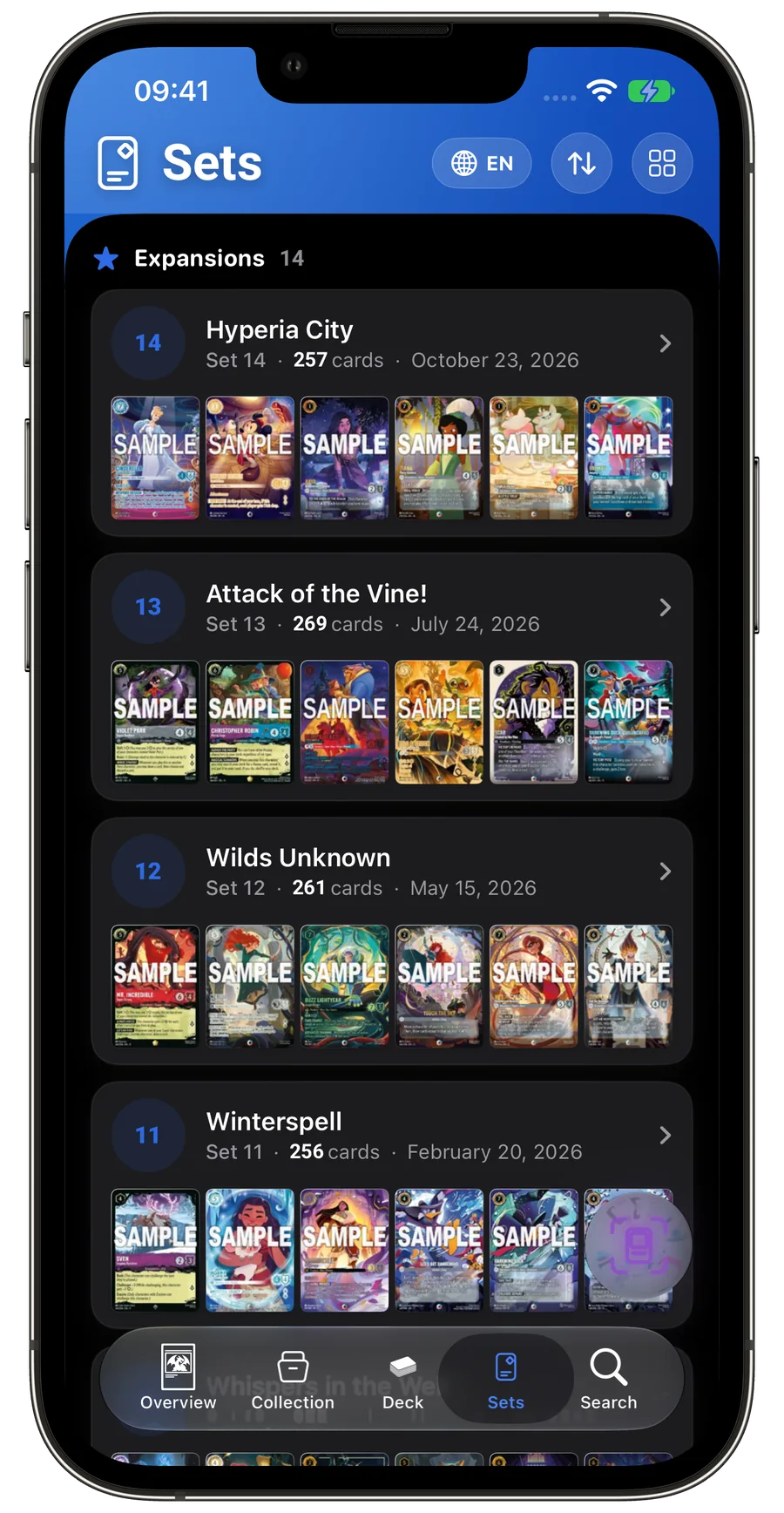Change the language from EN
Viewport: 784px width, 1513px height.
pos(482,163)
